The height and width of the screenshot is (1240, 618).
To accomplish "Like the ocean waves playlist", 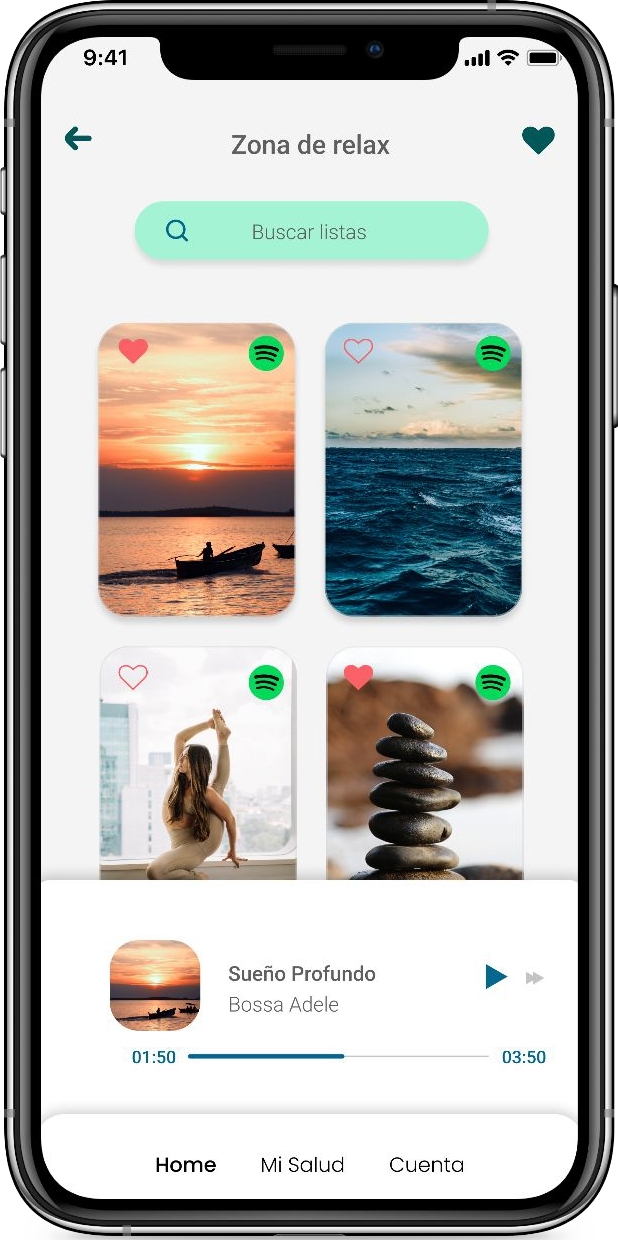I will pyautogui.click(x=358, y=351).
